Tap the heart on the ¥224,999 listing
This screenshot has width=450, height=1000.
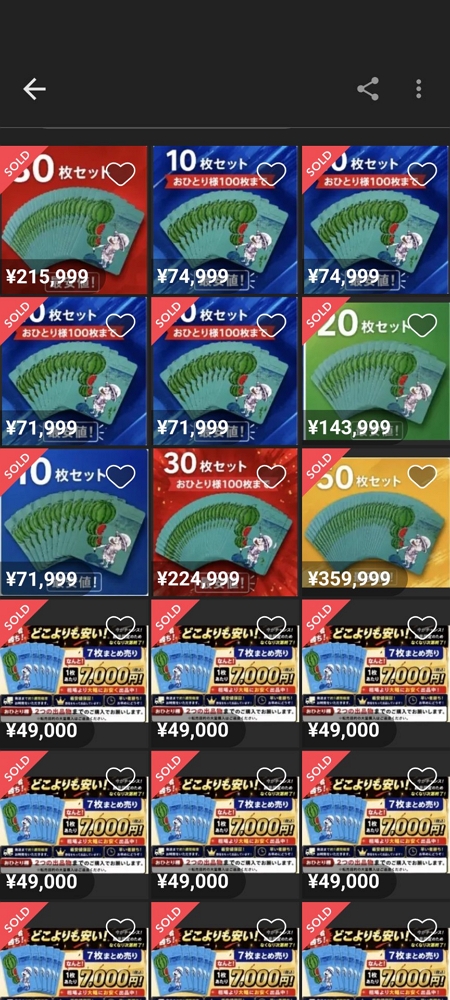271,476
